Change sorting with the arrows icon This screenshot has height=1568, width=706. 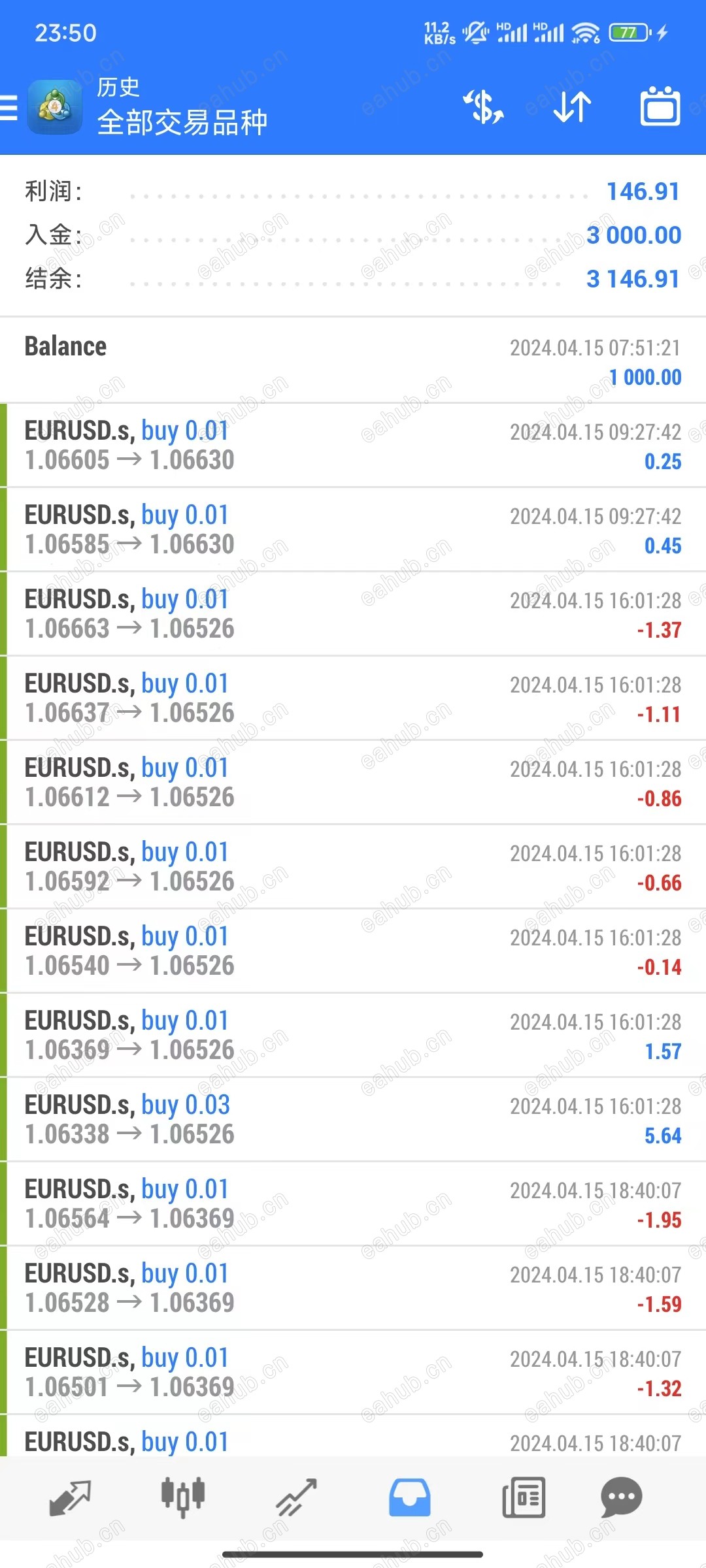coord(572,107)
